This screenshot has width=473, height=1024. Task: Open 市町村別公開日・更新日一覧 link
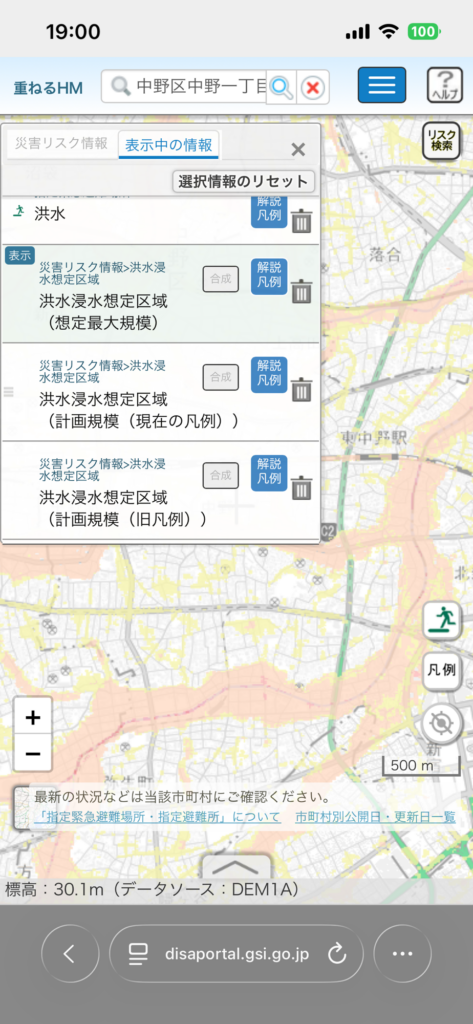point(375,816)
